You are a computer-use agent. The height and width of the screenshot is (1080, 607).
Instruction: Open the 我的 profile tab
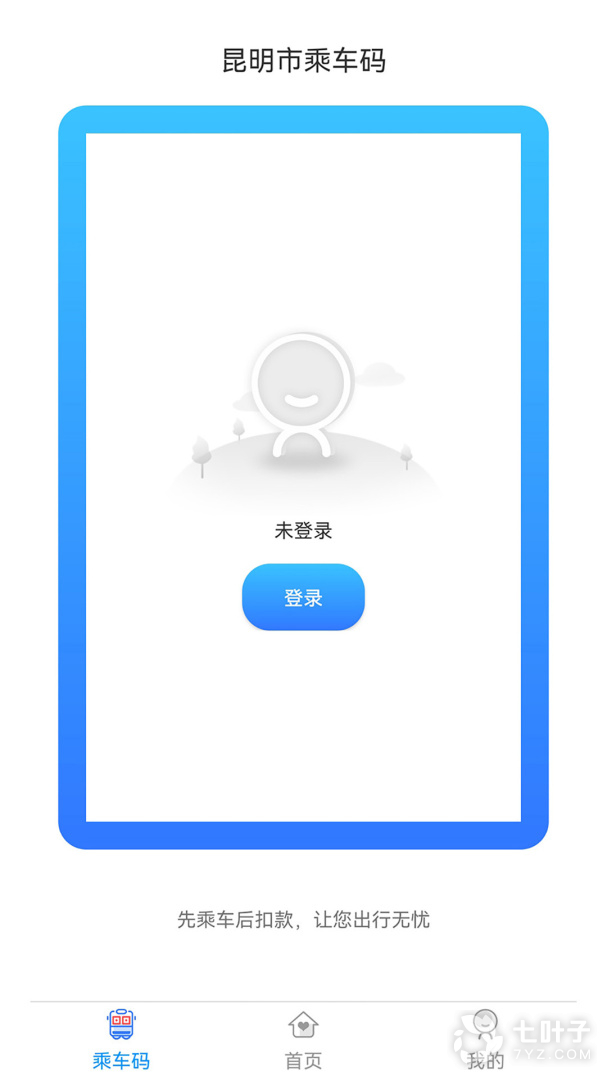pyautogui.click(x=485, y=1040)
